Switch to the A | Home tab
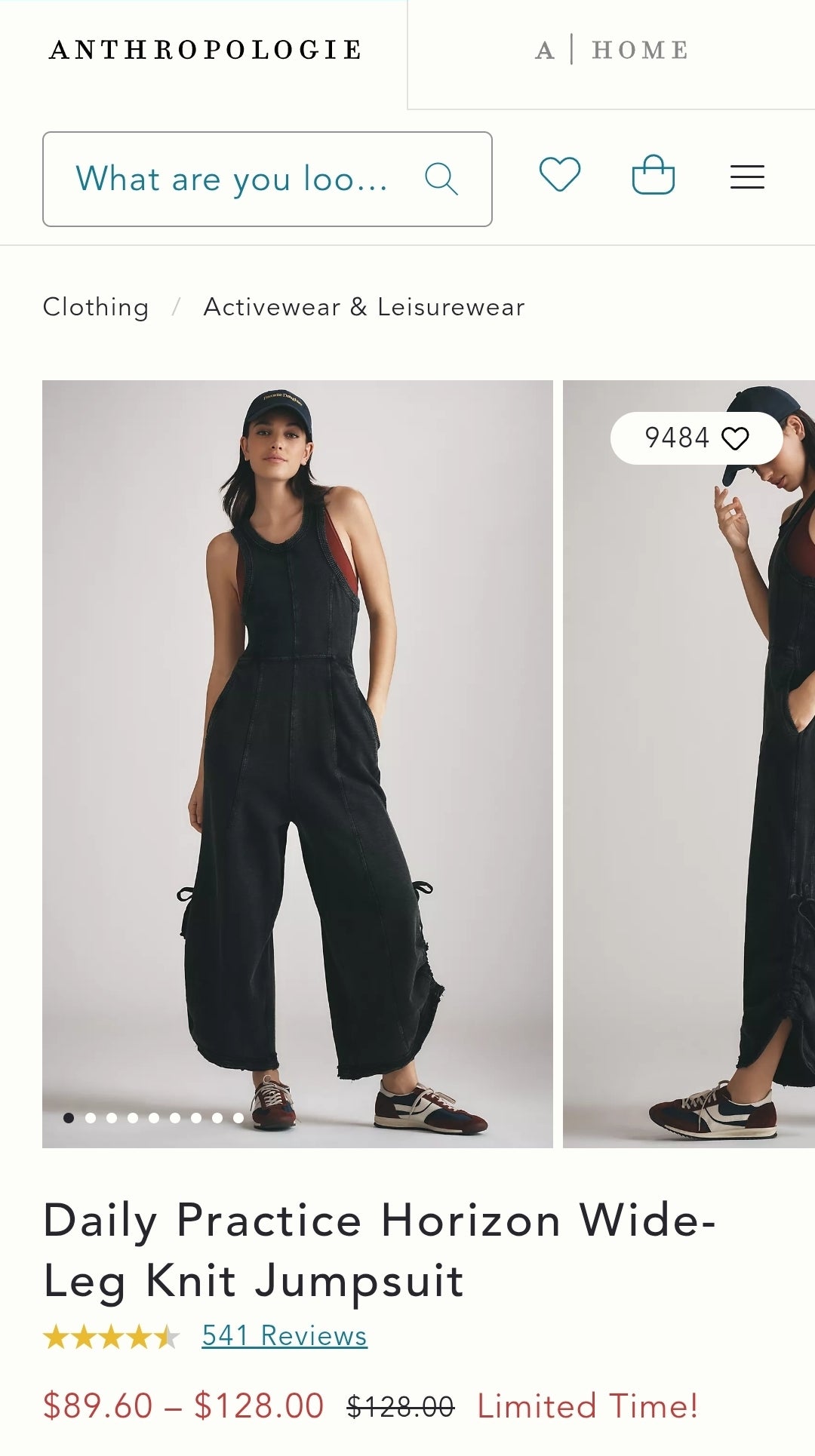This screenshot has width=815, height=1456. (x=611, y=51)
